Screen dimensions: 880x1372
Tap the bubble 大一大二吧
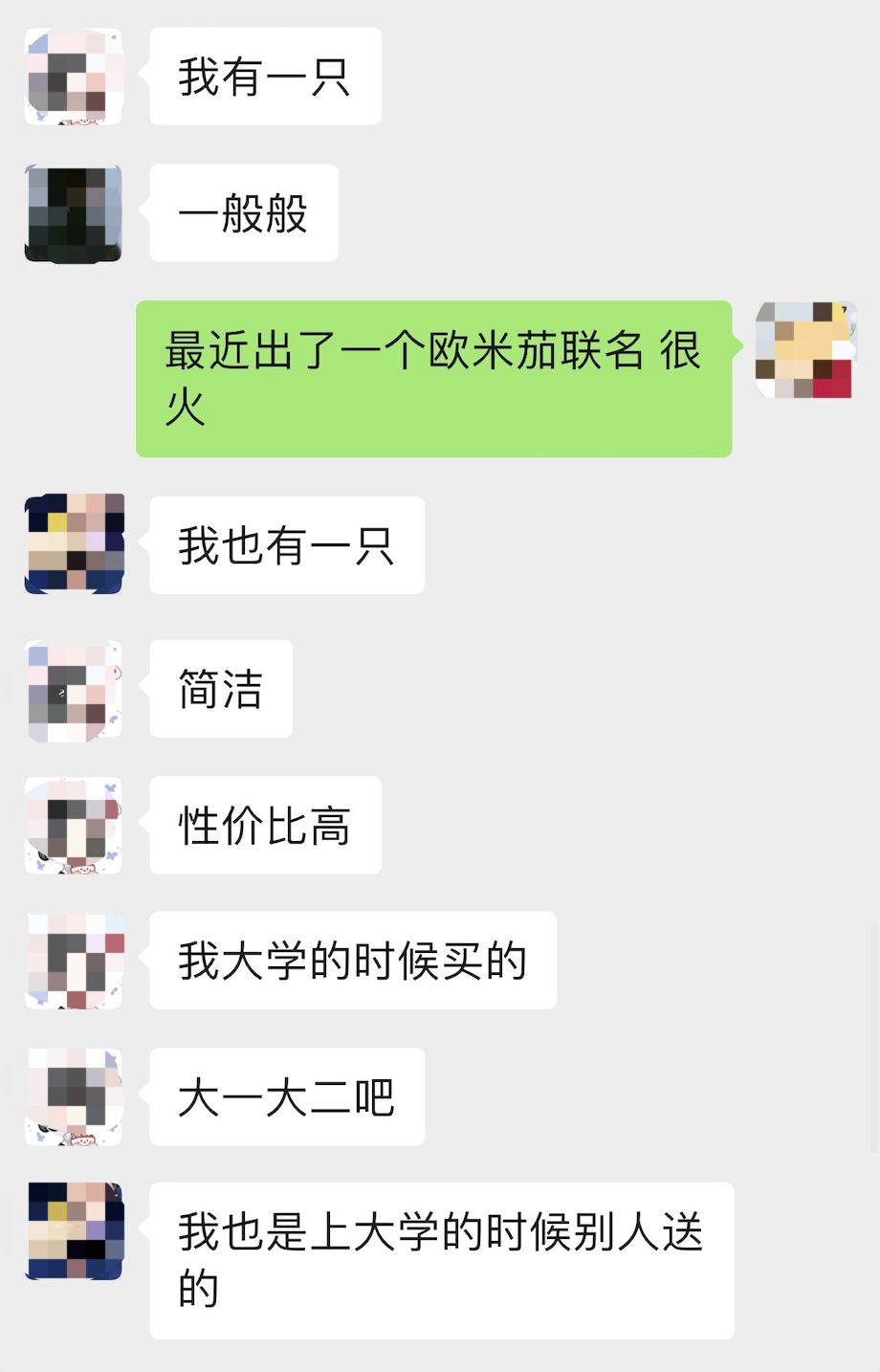pyautogui.click(x=286, y=1097)
